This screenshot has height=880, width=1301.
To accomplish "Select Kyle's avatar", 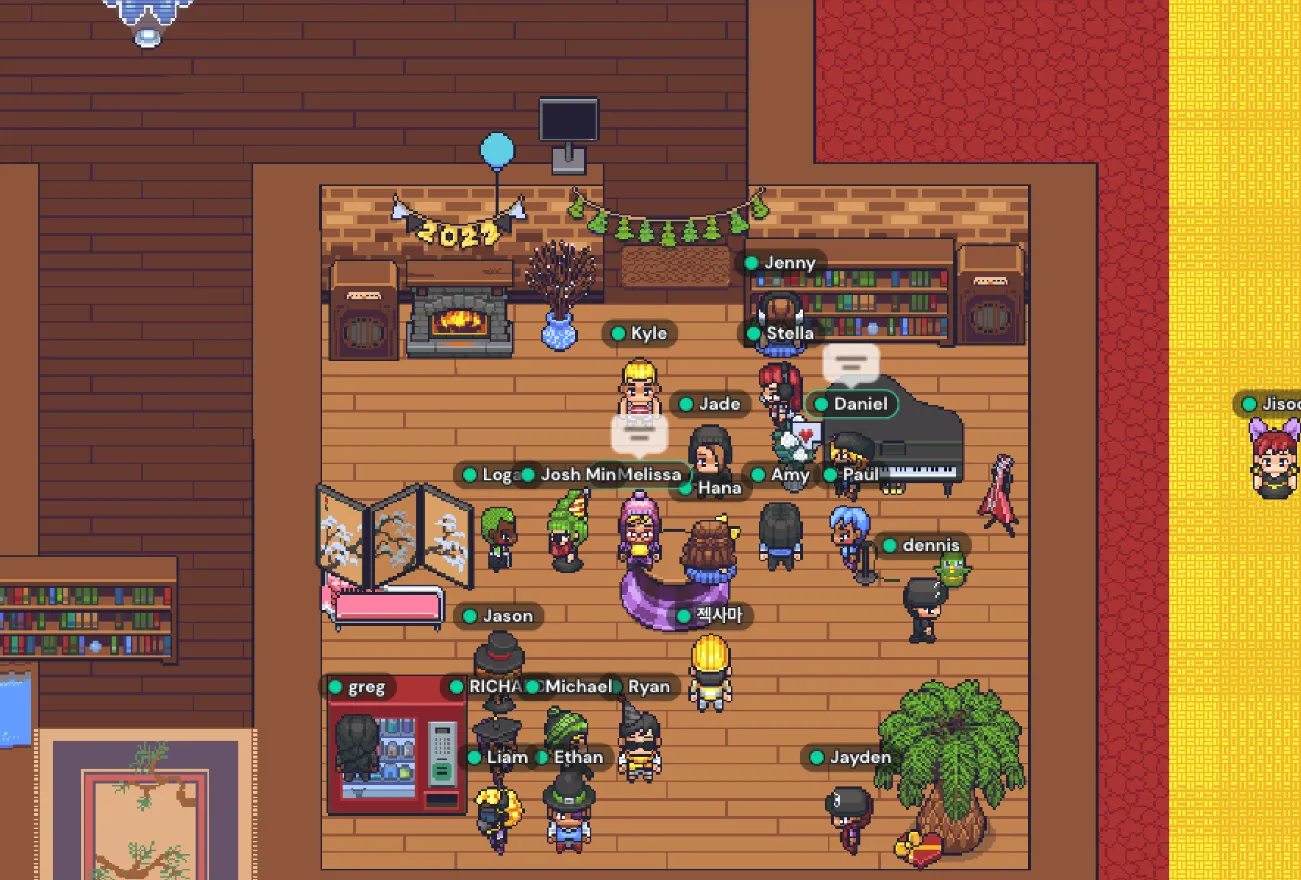I will pos(639,390).
